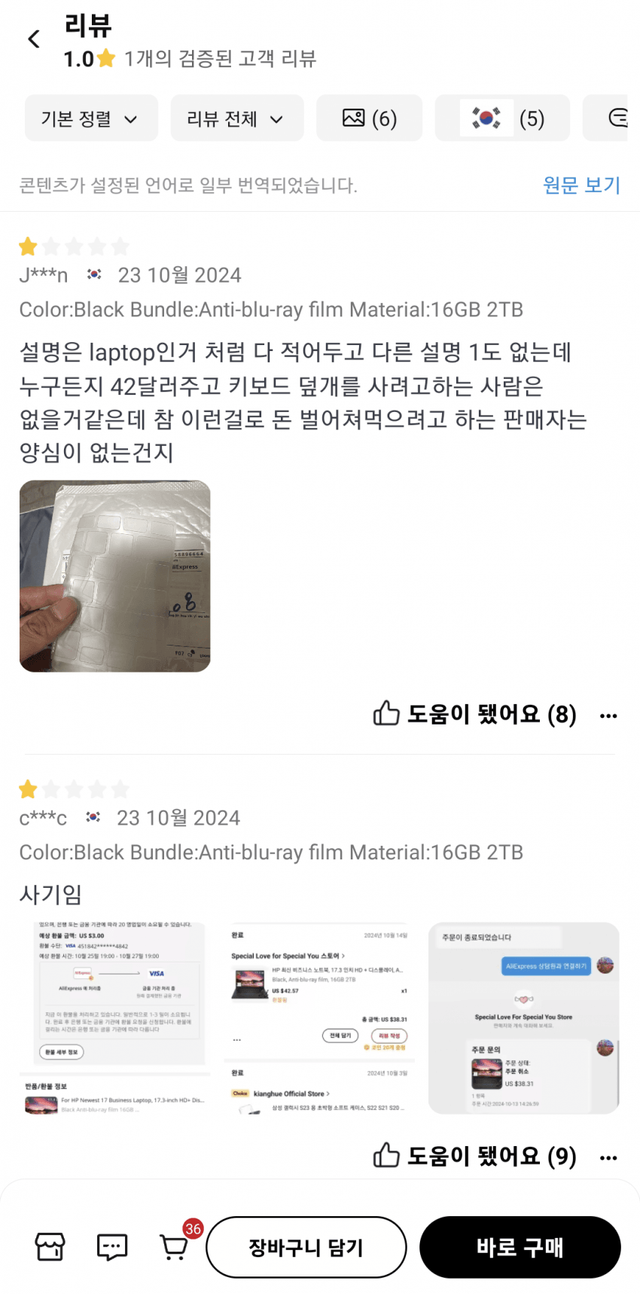
Task: Open J***n's keyboard cover review photo
Action: point(115,576)
